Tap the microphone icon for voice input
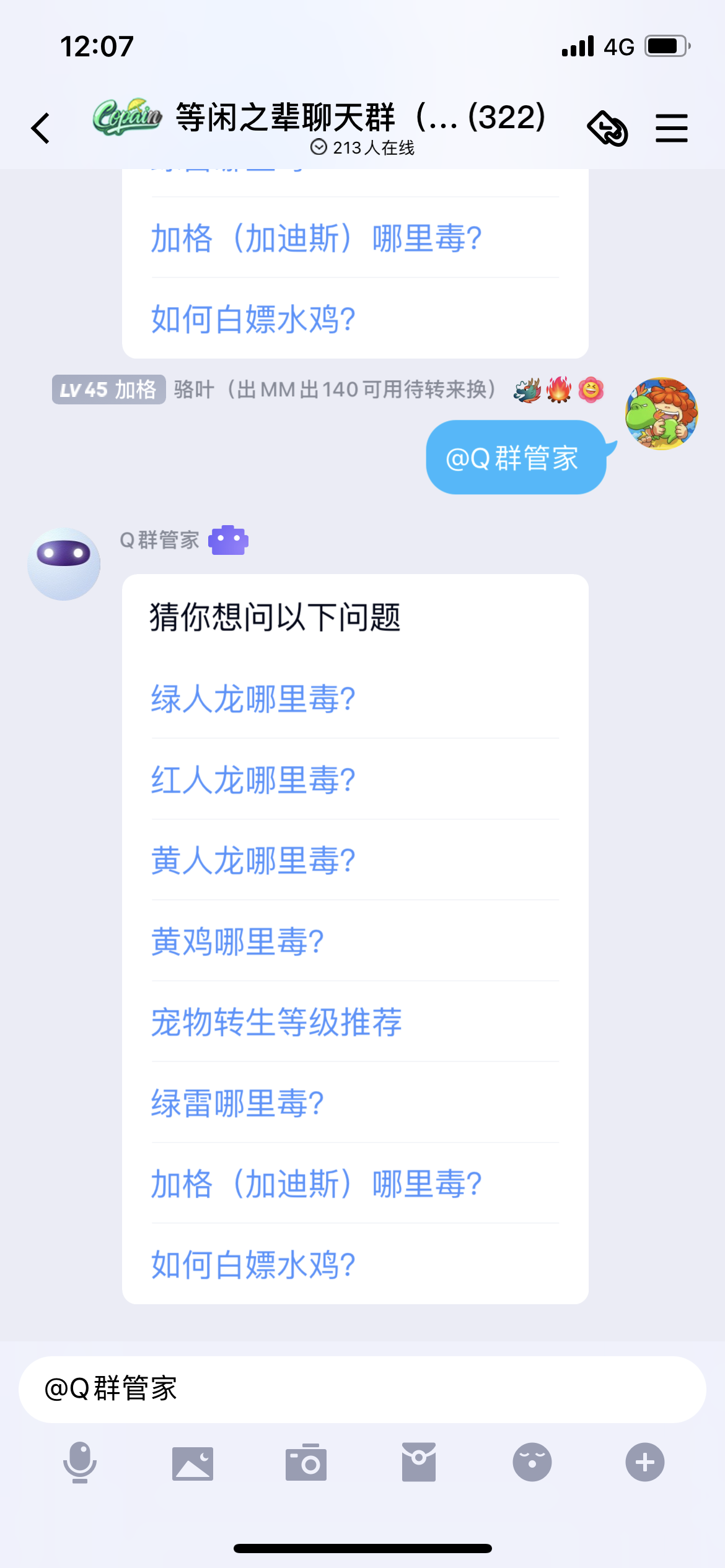 79,1462
